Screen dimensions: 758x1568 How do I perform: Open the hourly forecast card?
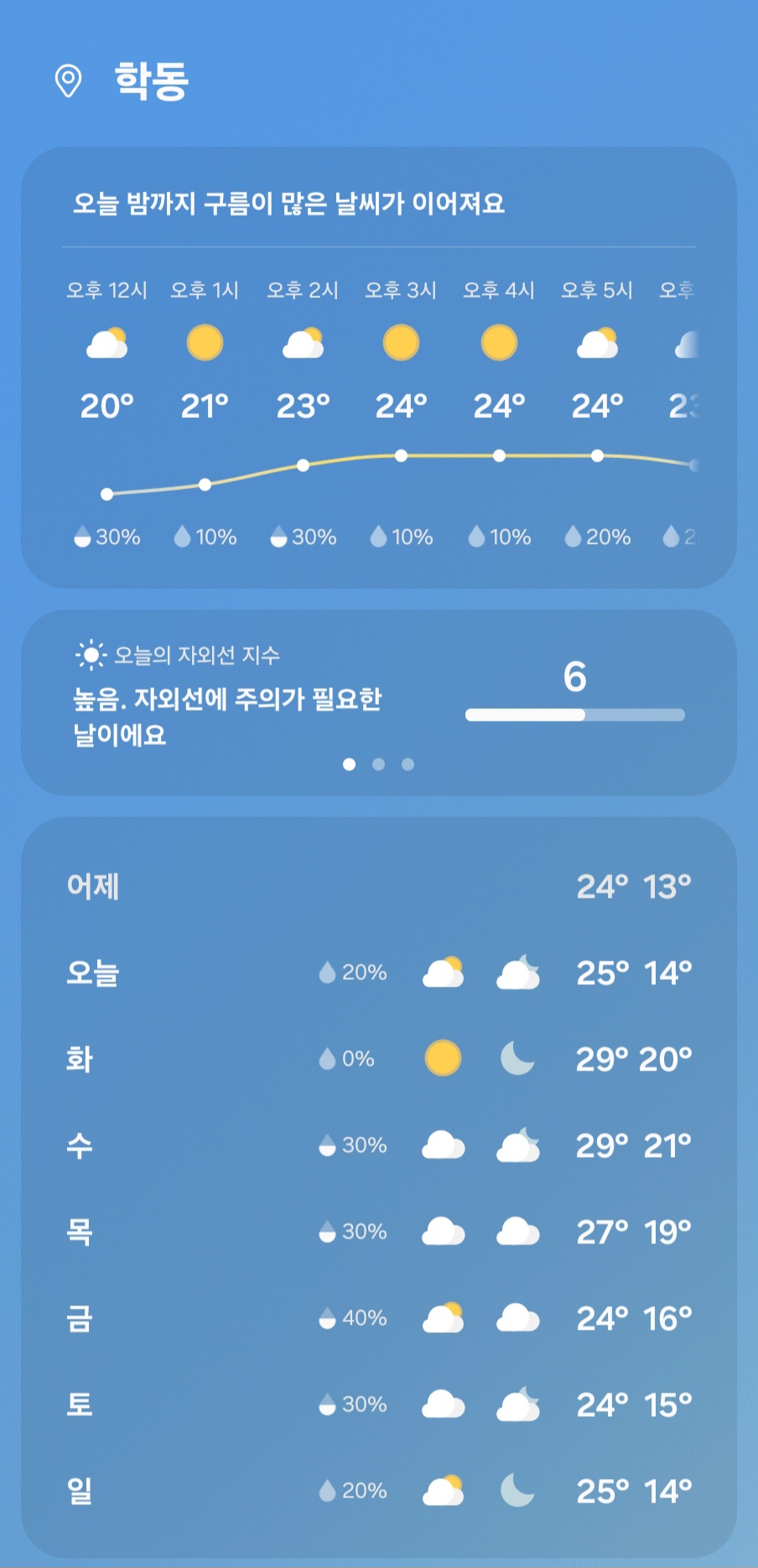pyautogui.click(x=379, y=367)
